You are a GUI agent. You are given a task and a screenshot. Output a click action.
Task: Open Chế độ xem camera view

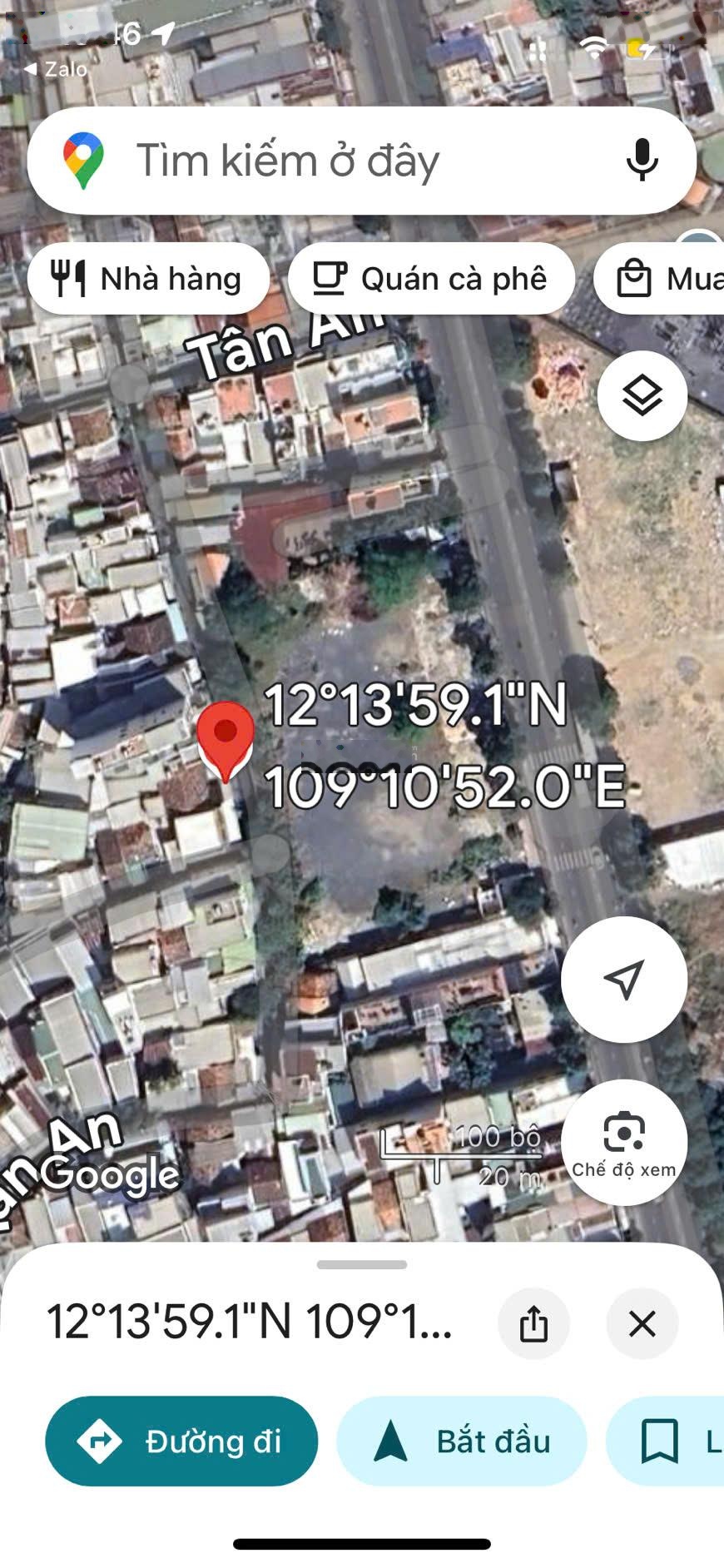tap(624, 1143)
